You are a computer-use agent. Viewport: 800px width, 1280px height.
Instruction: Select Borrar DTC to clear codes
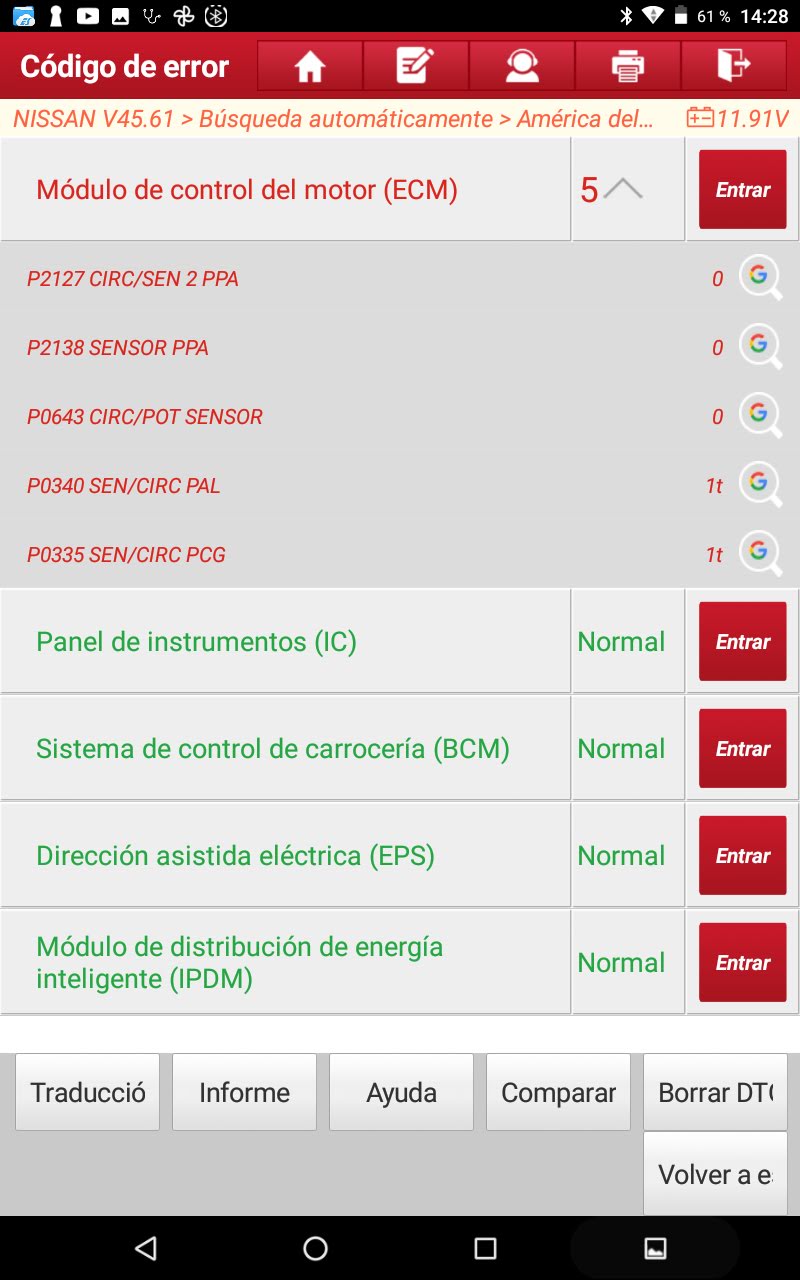[715, 1092]
